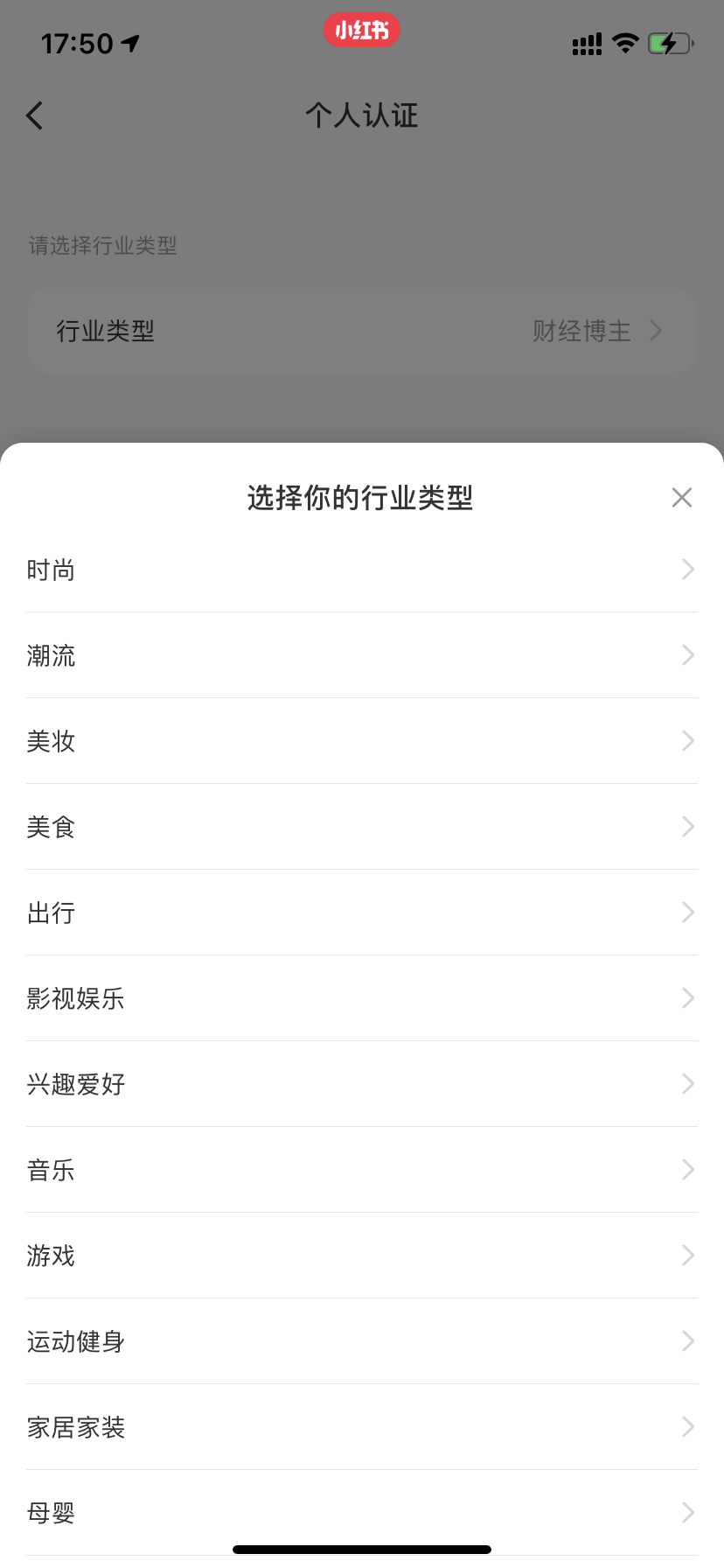This screenshot has height=1568, width=724.
Task: Pick 美食 as industry type
Action: click(x=361, y=828)
